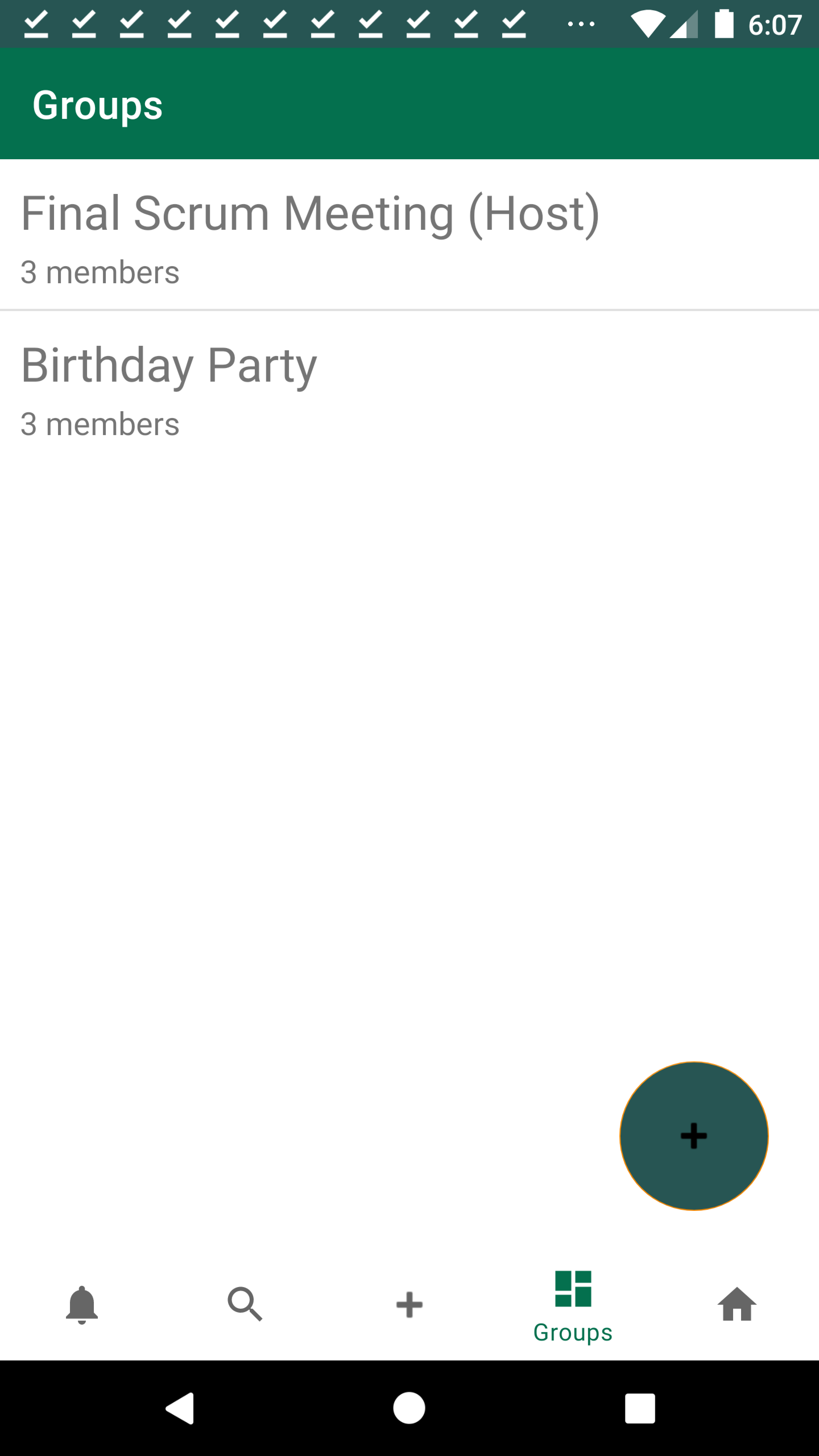This screenshot has width=819, height=1456.
Task: Select the Groups tab
Action: pyautogui.click(x=572, y=1306)
